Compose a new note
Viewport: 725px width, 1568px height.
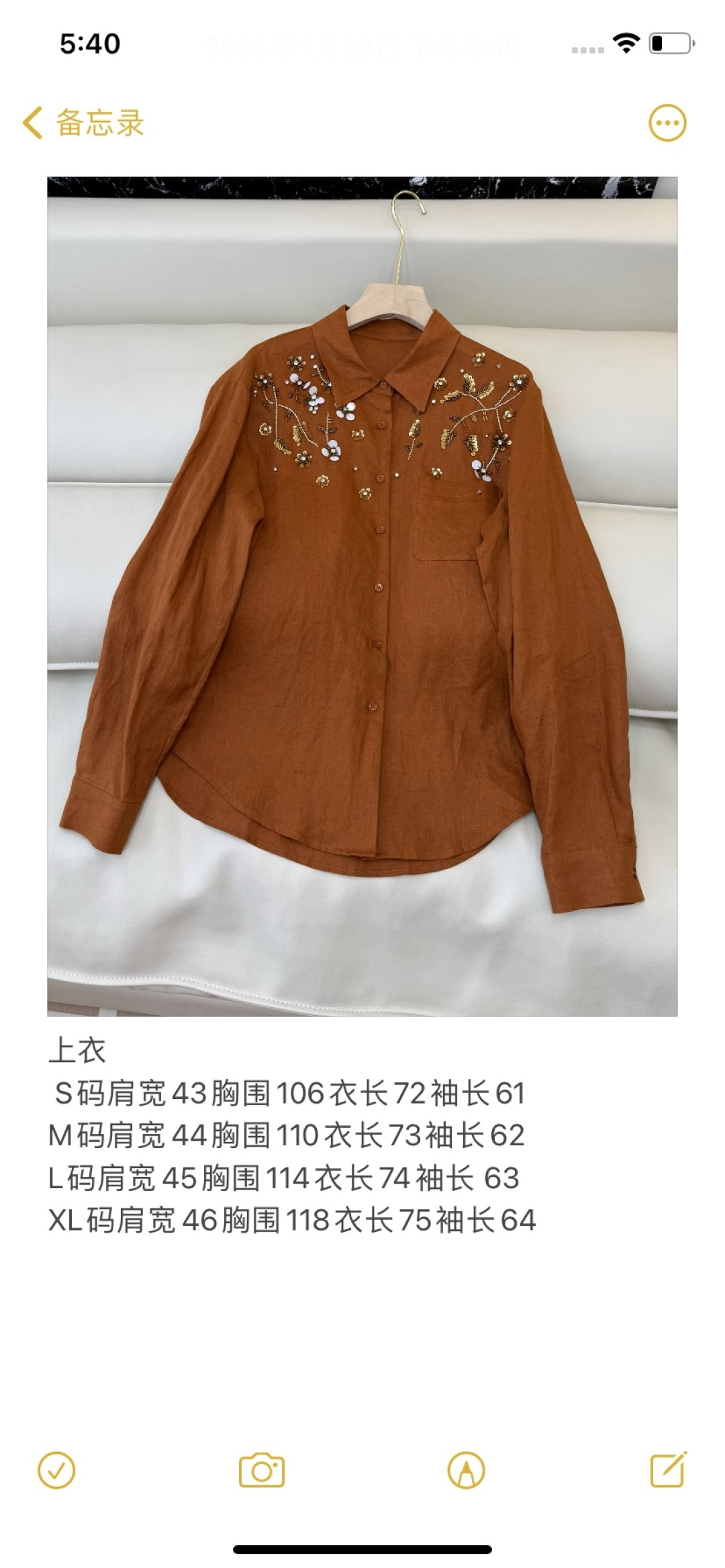coord(669,1469)
